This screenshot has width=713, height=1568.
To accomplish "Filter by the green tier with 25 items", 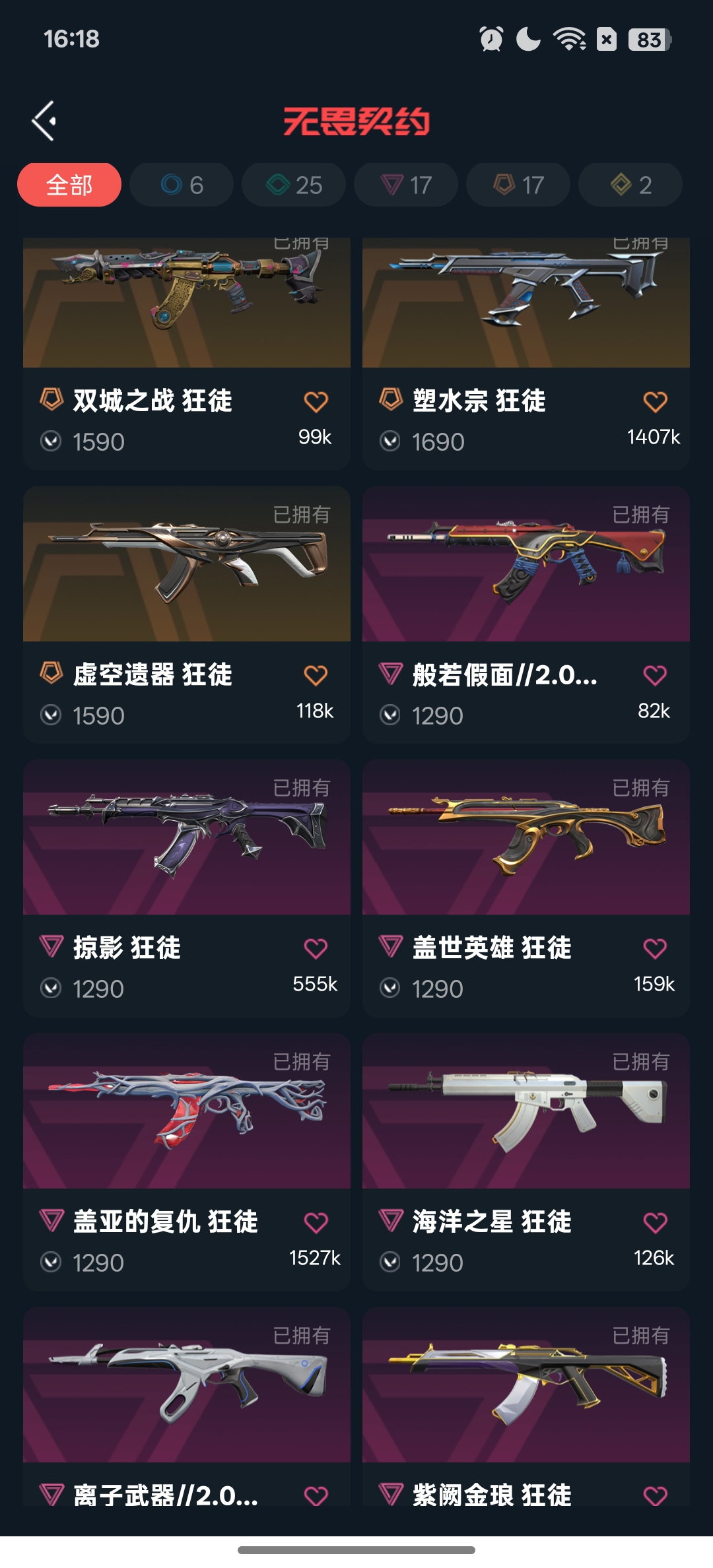I will point(294,185).
